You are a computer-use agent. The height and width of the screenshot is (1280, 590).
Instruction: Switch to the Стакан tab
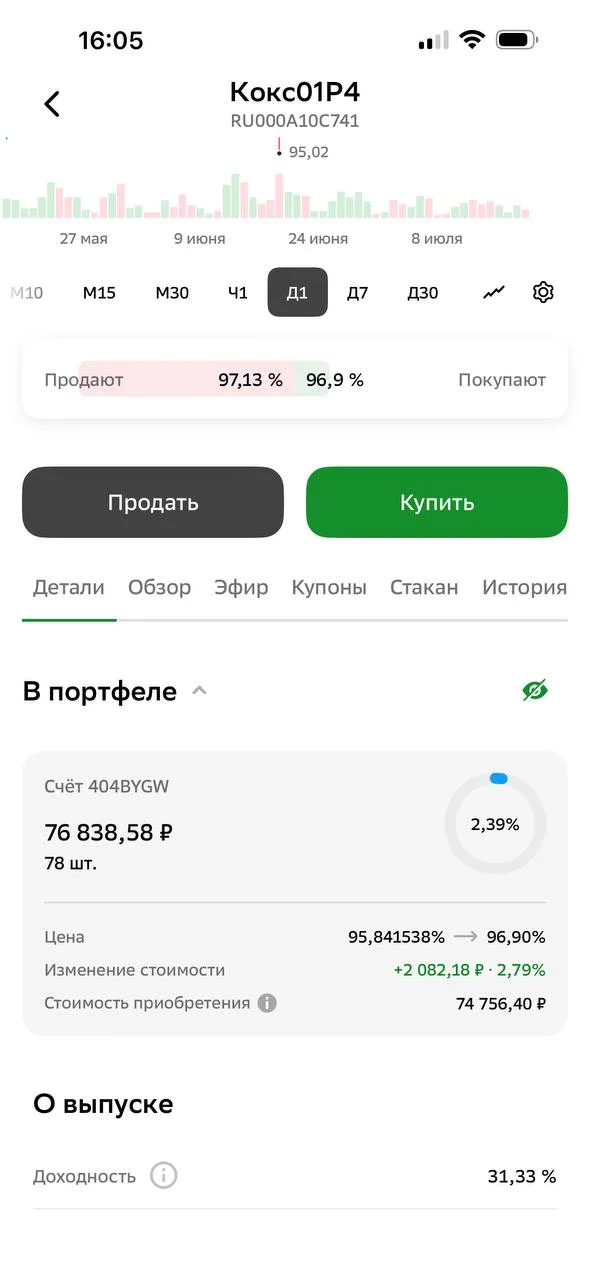(x=424, y=587)
